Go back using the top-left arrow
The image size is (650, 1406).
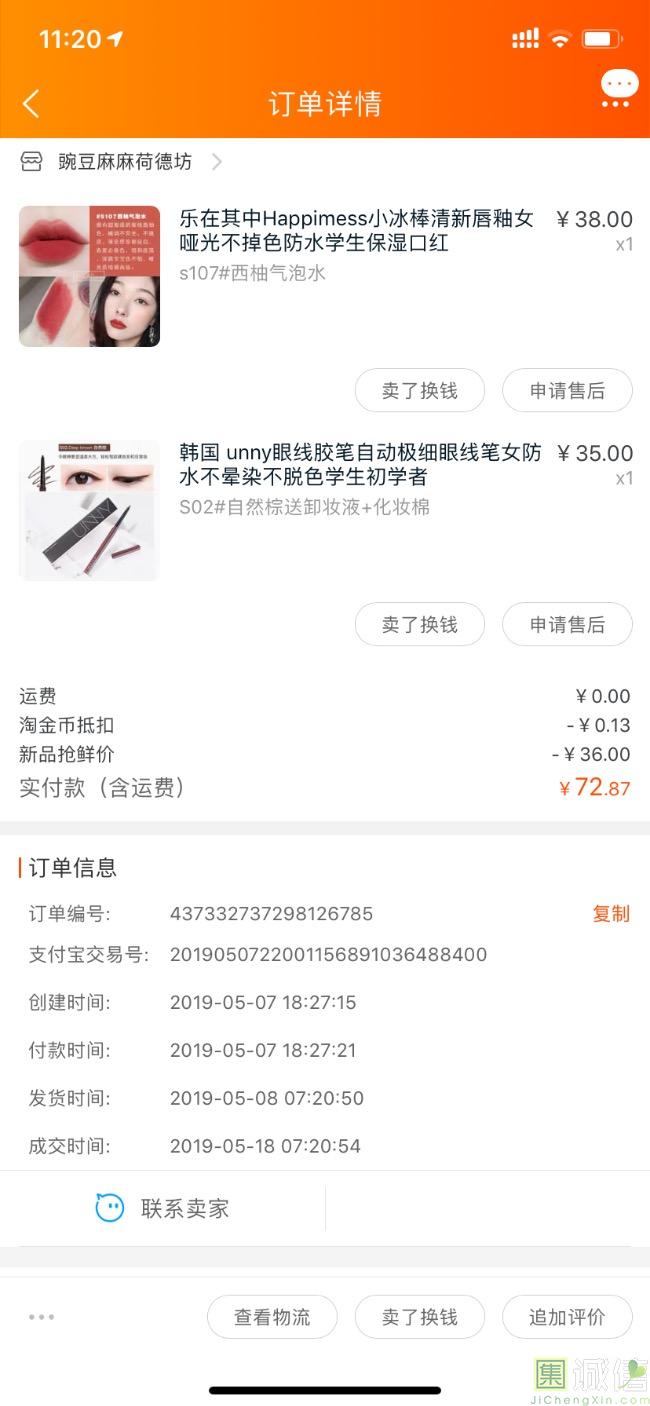[31, 103]
